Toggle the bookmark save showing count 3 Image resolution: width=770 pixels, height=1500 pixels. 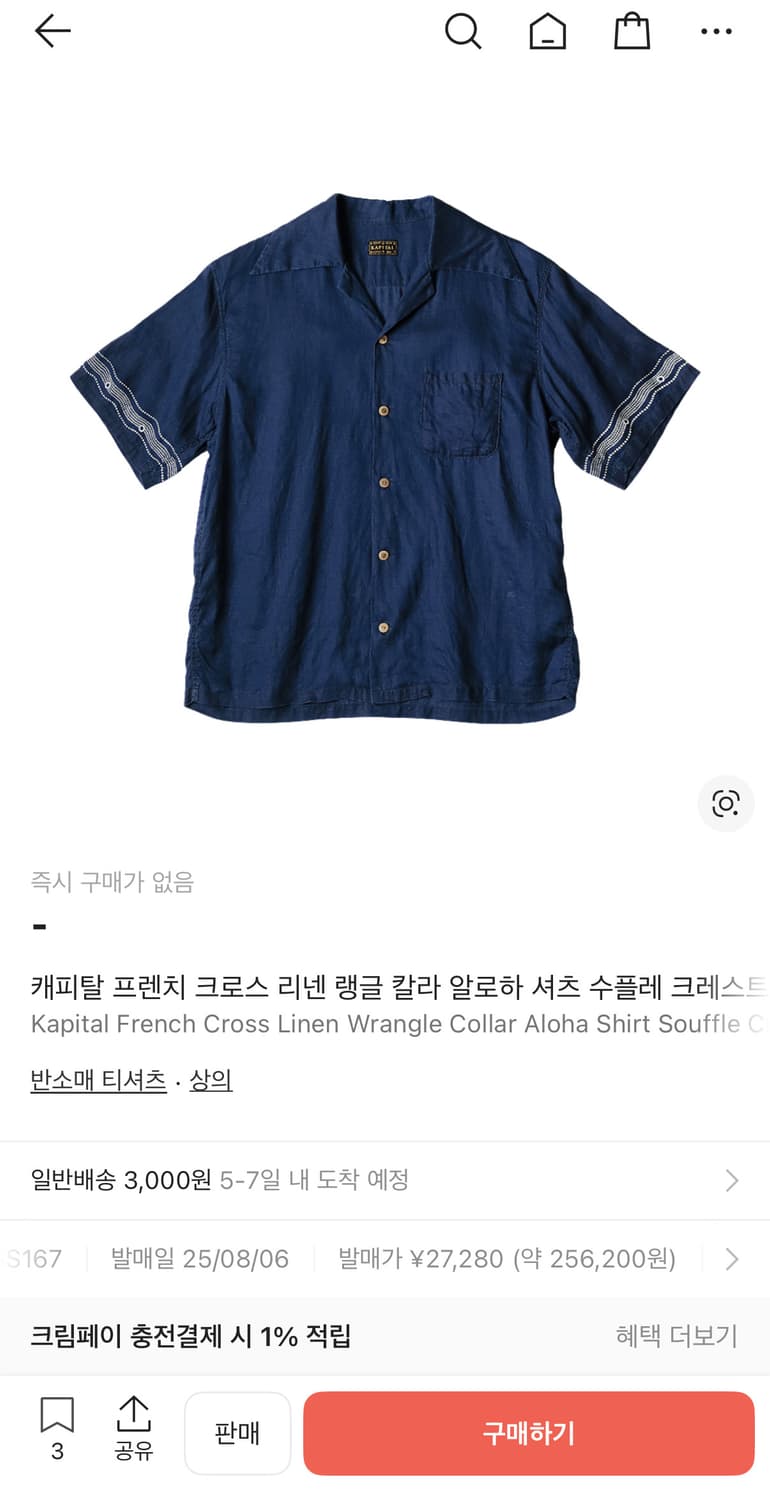point(56,1432)
